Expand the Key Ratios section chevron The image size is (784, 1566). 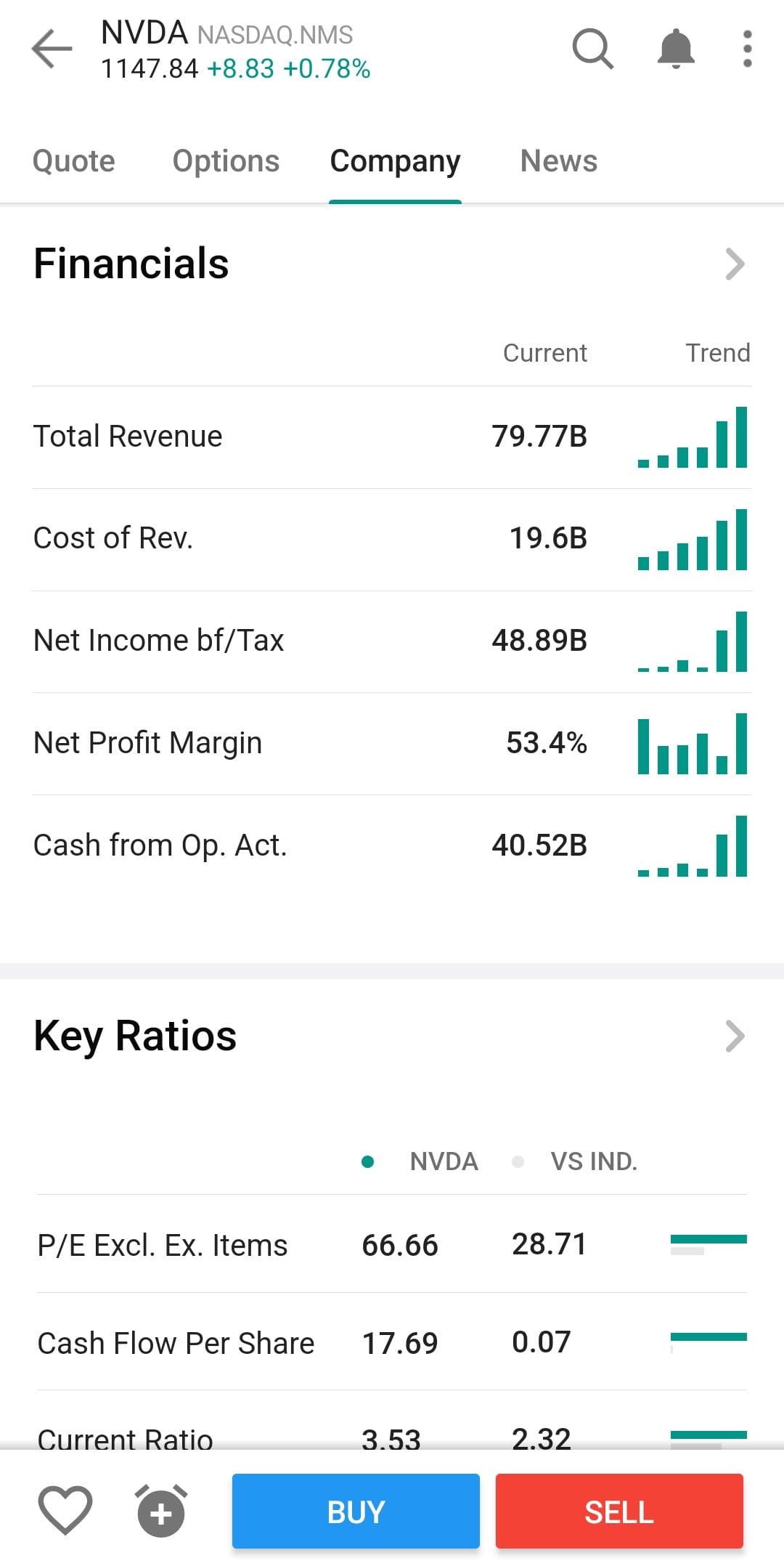(735, 1036)
